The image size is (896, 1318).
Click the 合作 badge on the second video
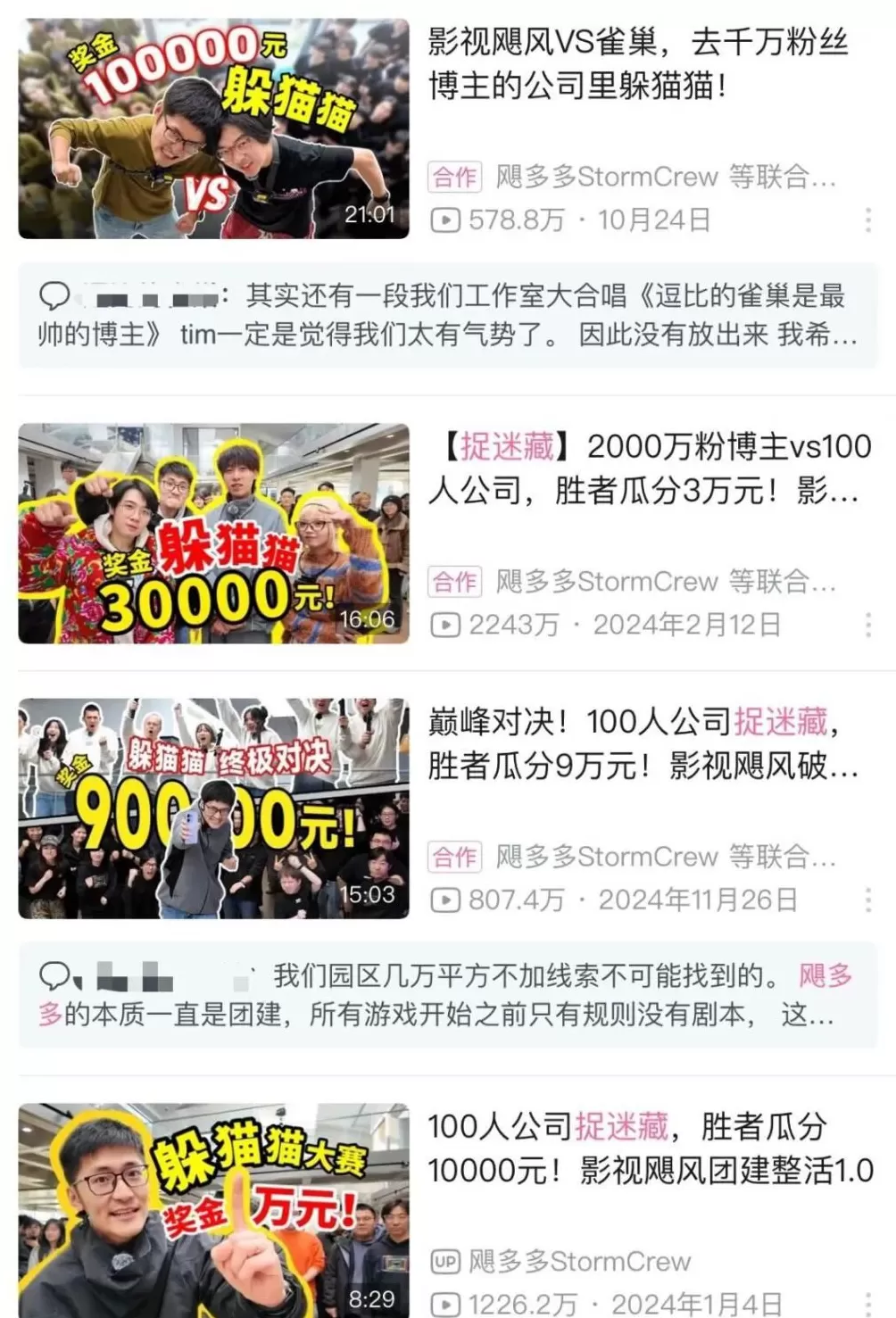click(455, 583)
